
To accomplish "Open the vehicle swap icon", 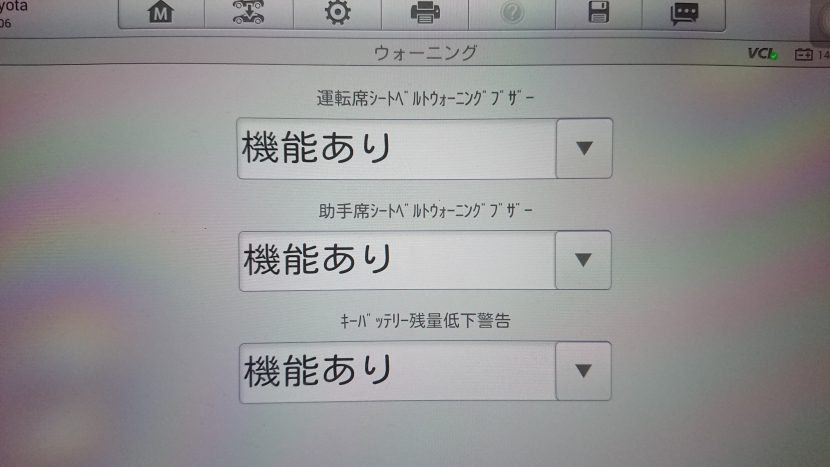I will coord(247,14).
